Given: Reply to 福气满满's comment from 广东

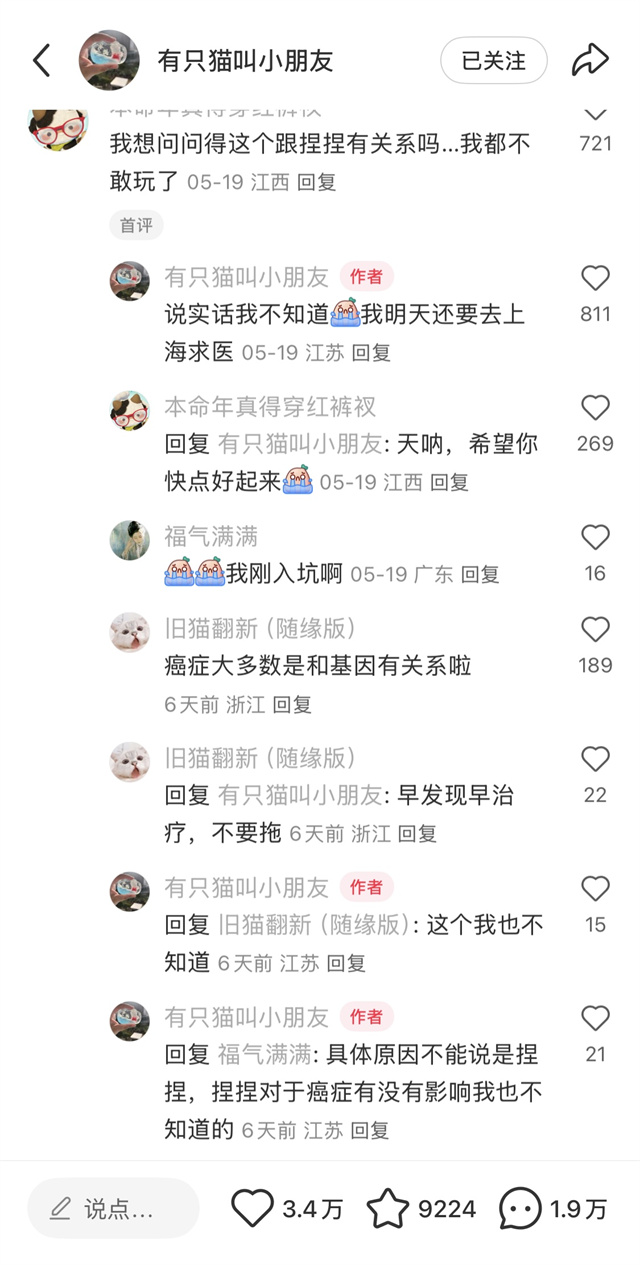Looking at the screenshot, I should pos(480,574).
